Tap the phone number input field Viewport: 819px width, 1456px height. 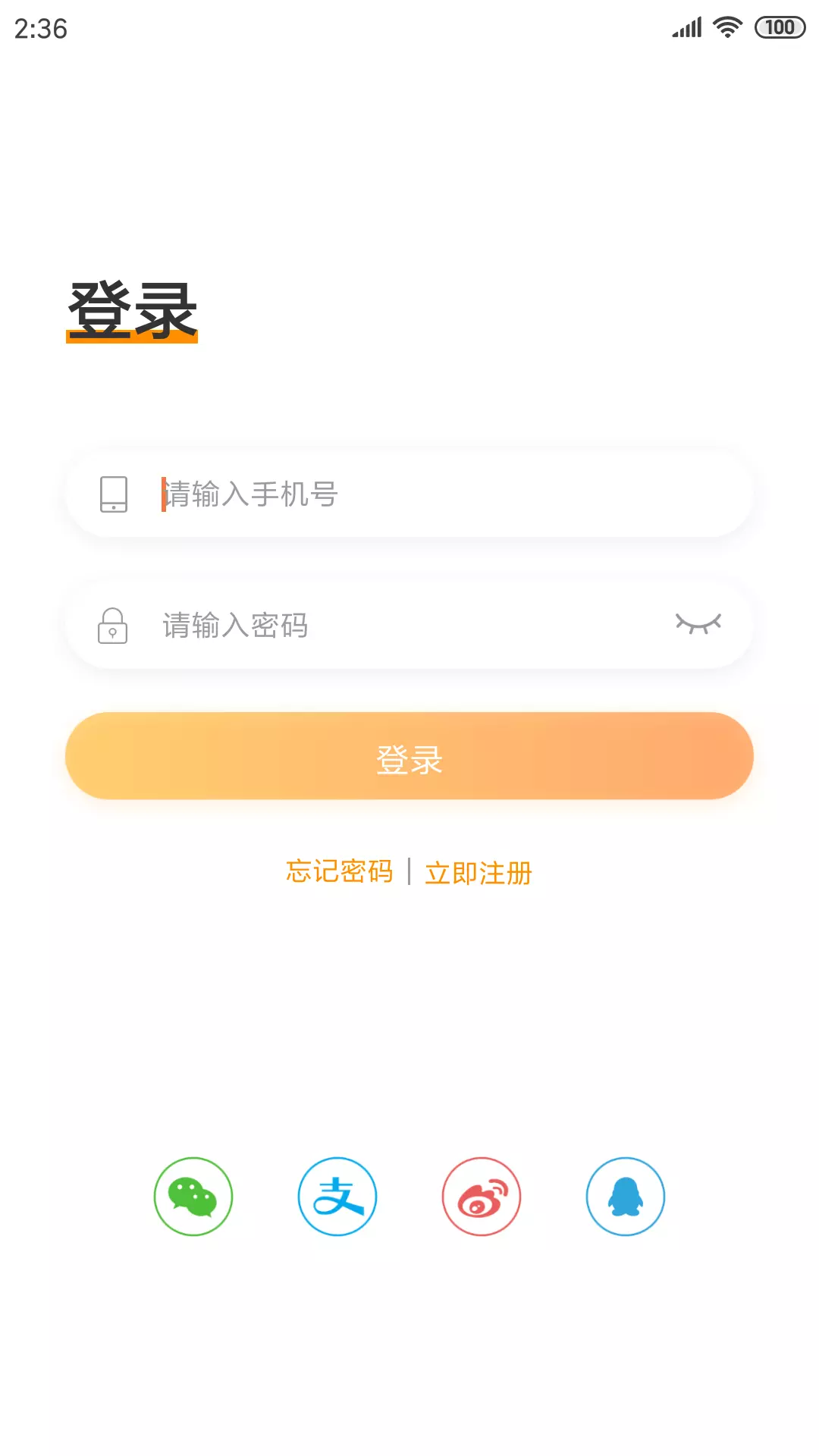409,494
